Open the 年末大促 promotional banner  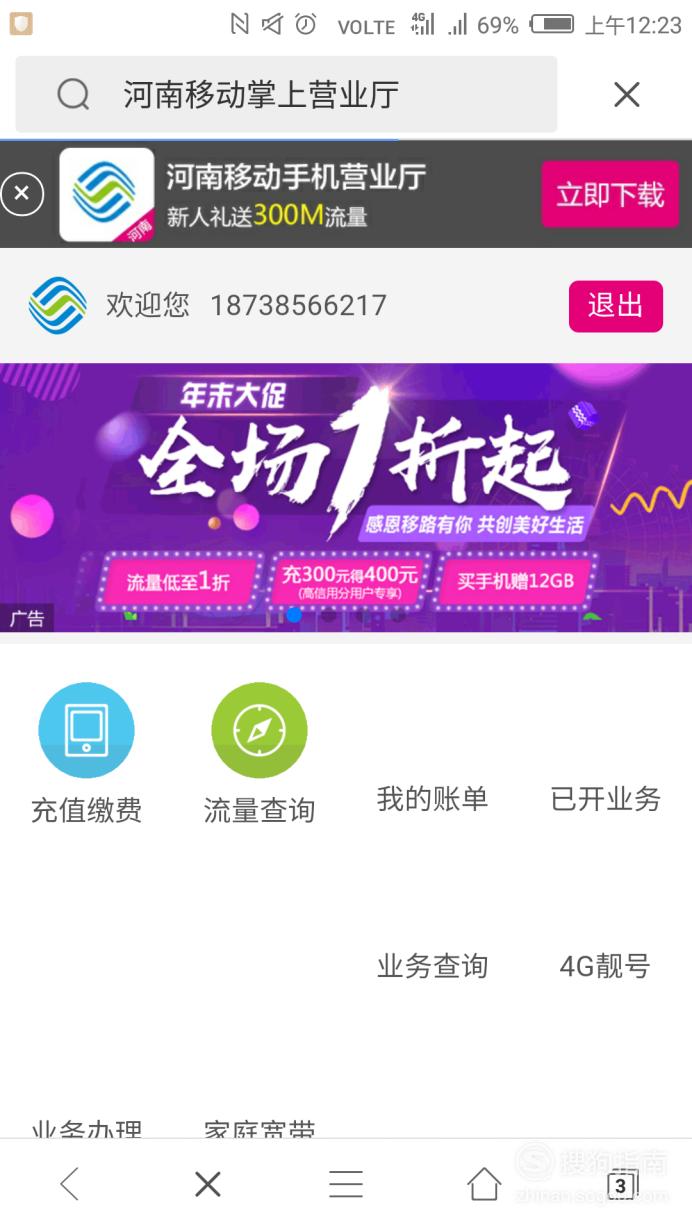346,498
